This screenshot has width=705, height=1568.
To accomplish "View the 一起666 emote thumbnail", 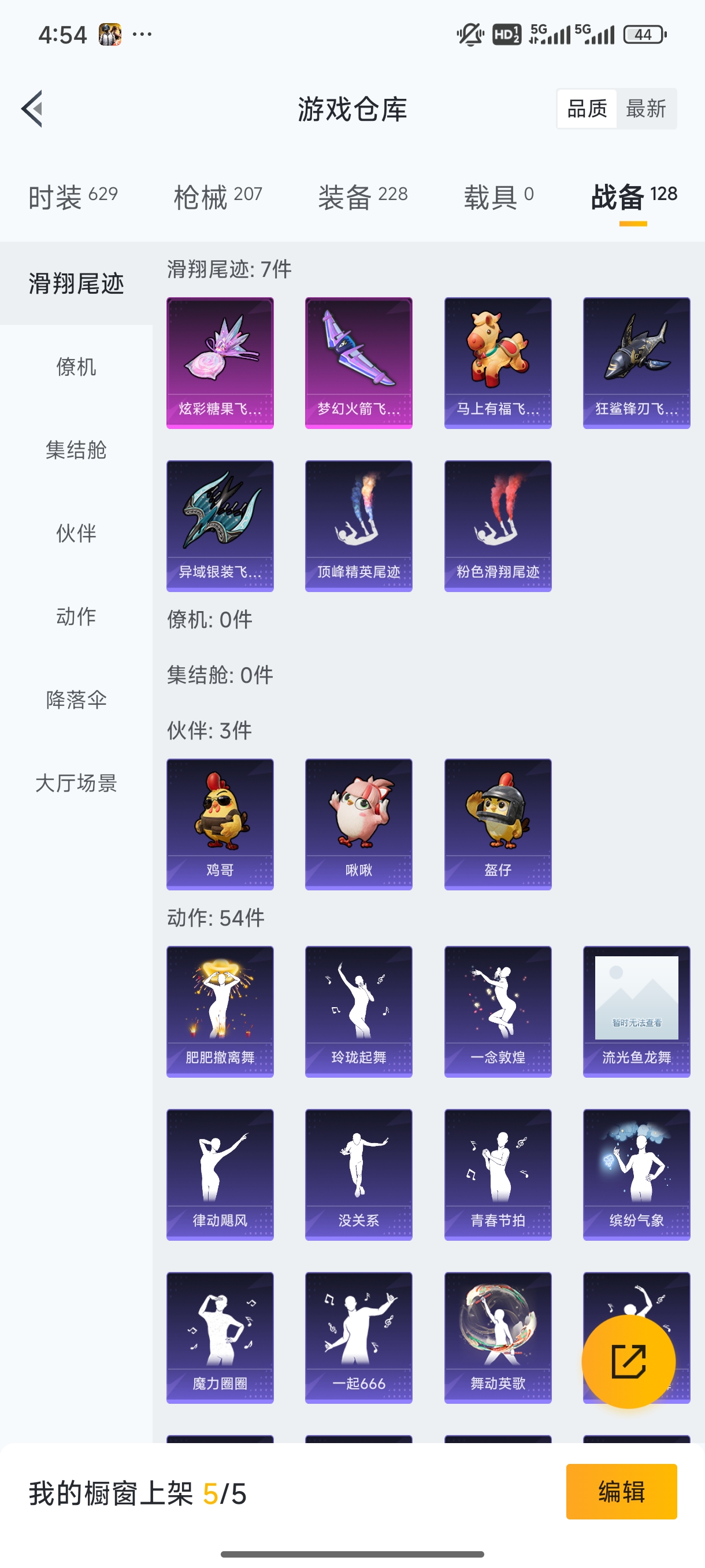I will point(358,1337).
